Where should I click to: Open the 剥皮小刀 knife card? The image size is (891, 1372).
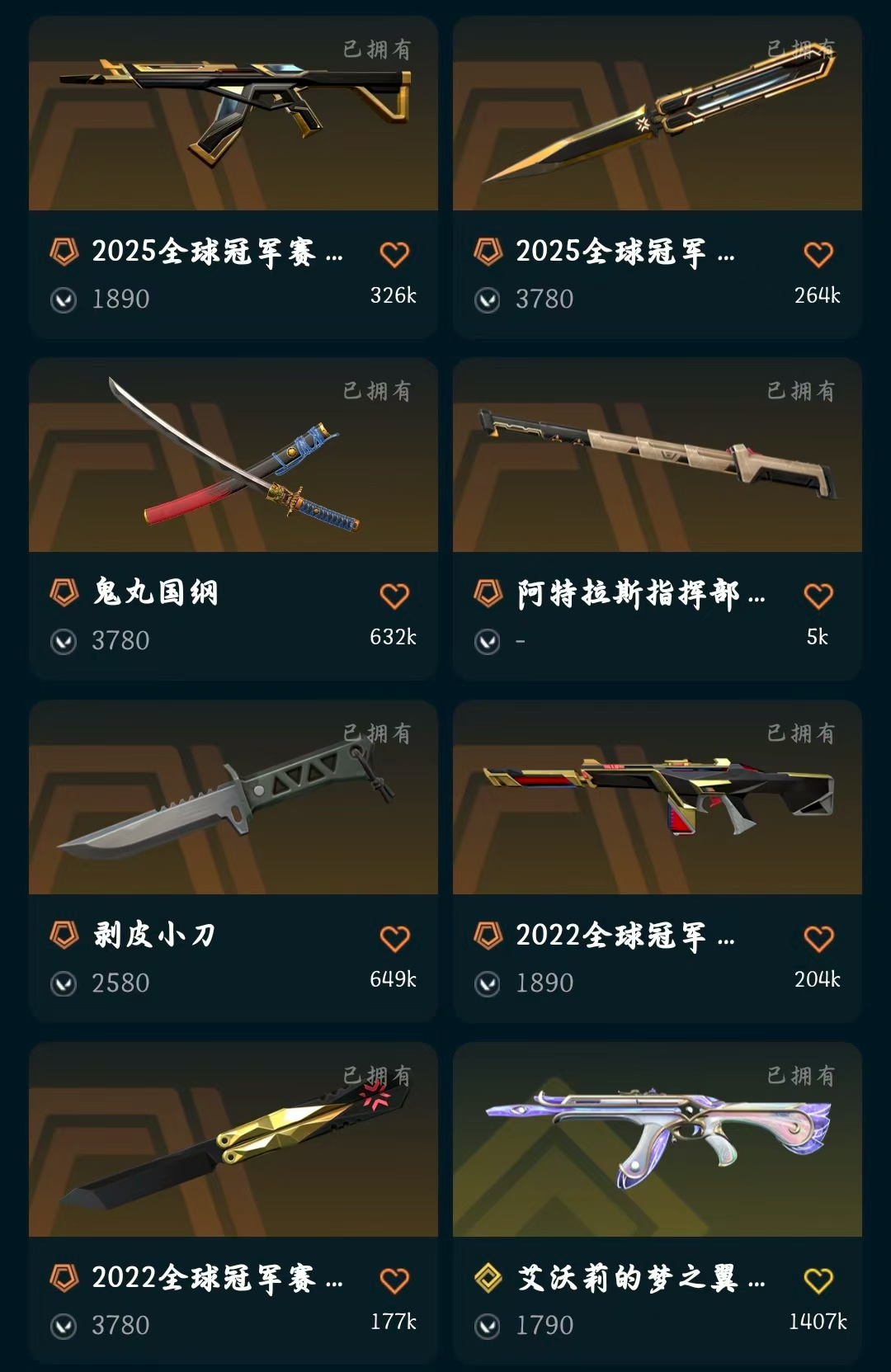pos(233,800)
